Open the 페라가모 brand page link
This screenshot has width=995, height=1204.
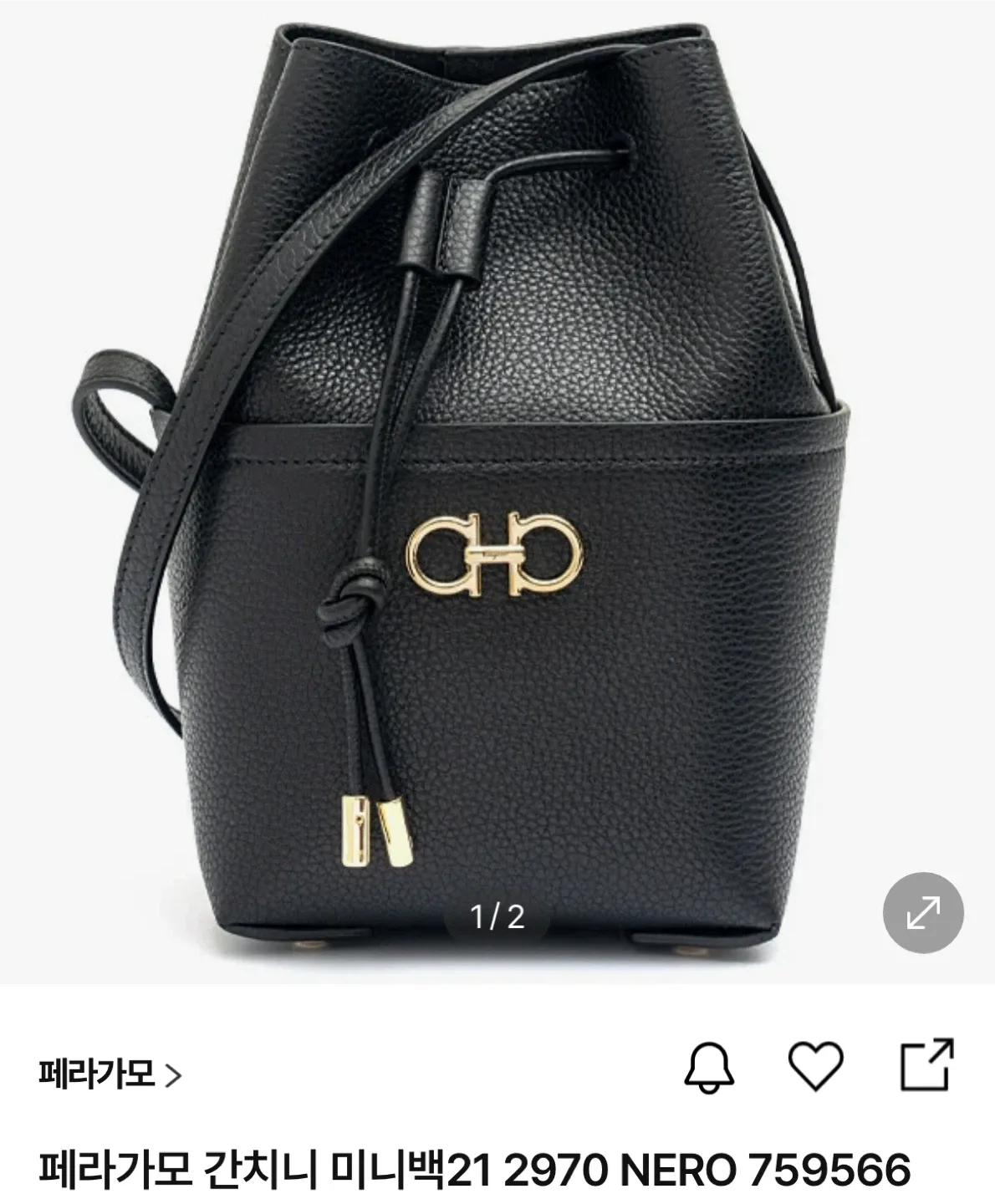click(x=109, y=1074)
